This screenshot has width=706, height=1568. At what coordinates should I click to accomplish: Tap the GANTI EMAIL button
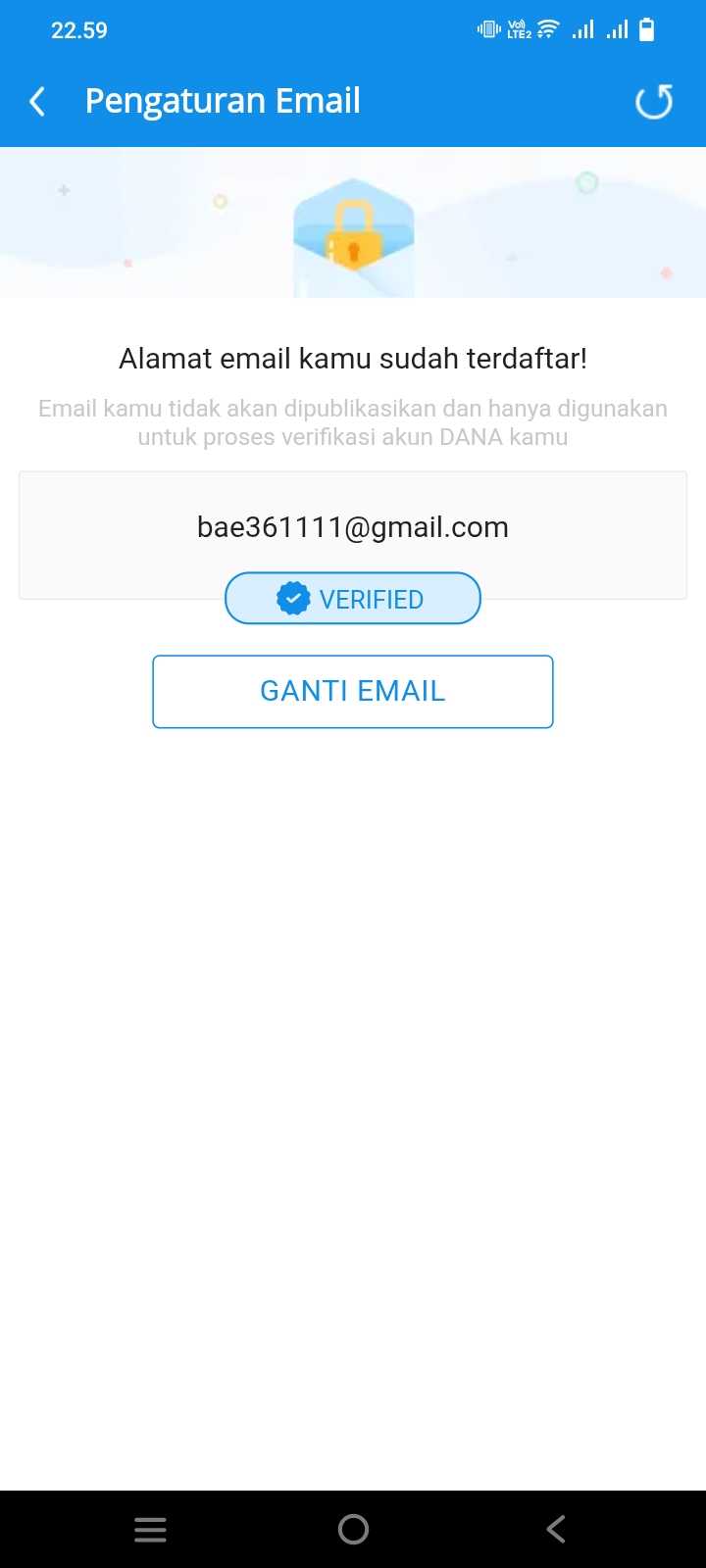pyautogui.click(x=353, y=691)
